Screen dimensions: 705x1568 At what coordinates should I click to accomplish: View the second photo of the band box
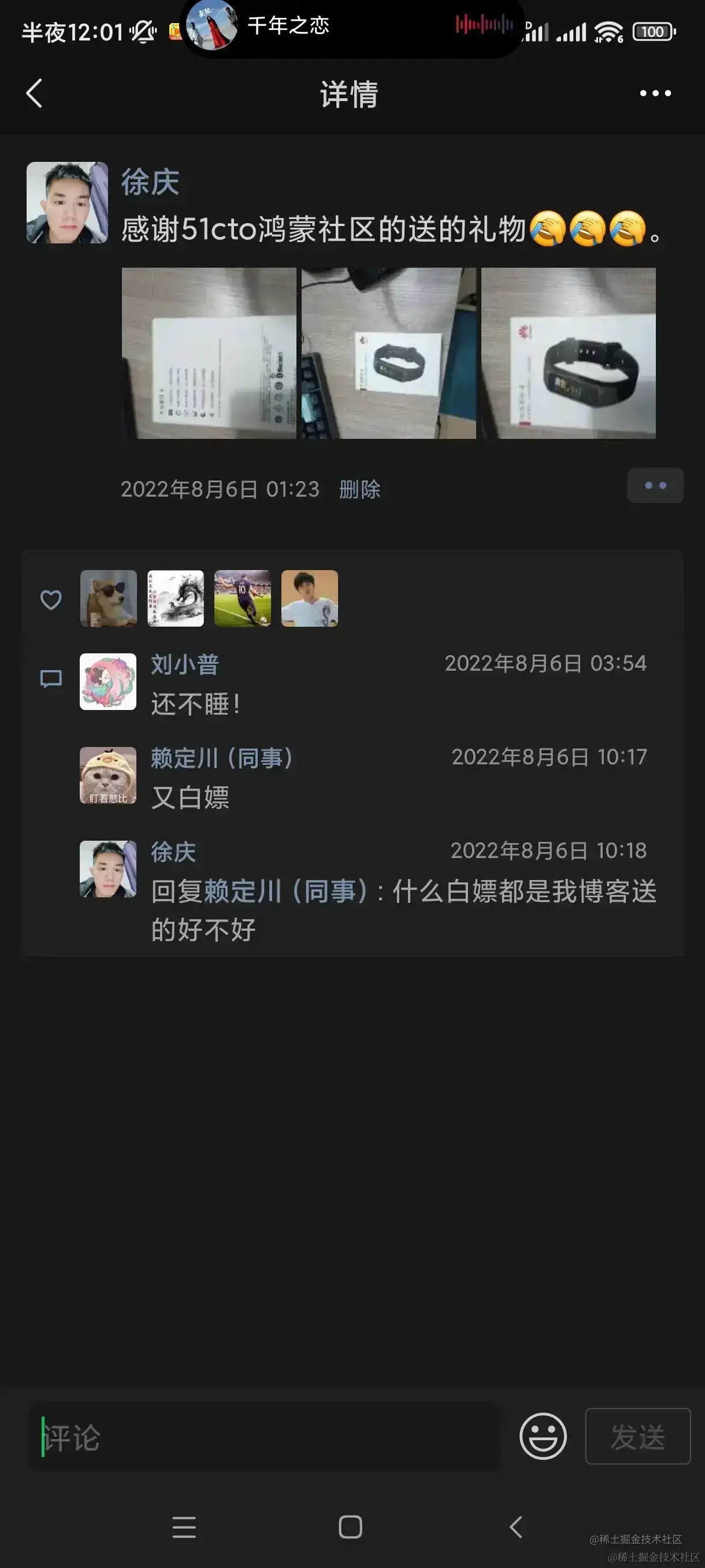(389, 353)
